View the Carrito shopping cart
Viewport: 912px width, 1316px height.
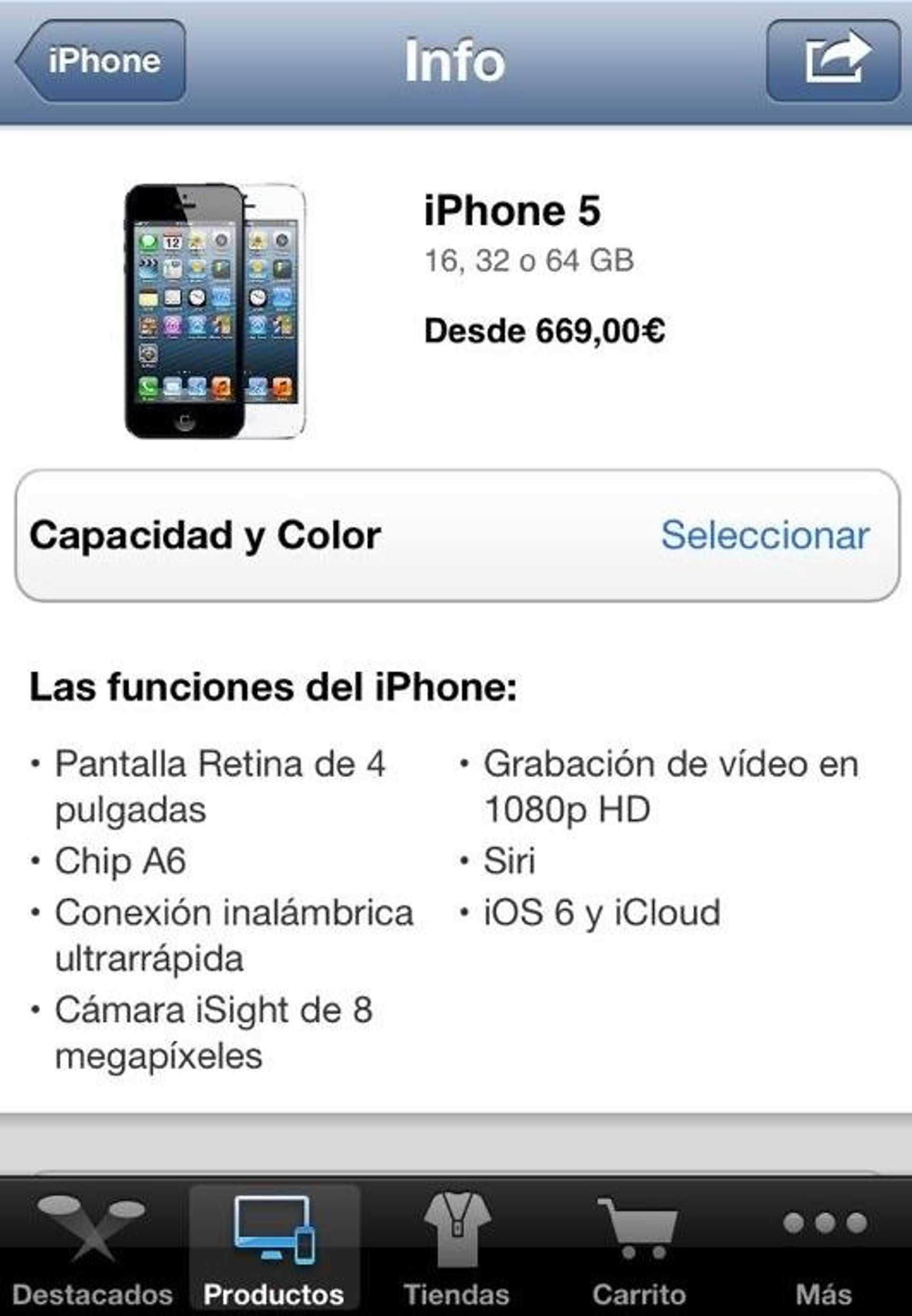tap(638, 1246)
